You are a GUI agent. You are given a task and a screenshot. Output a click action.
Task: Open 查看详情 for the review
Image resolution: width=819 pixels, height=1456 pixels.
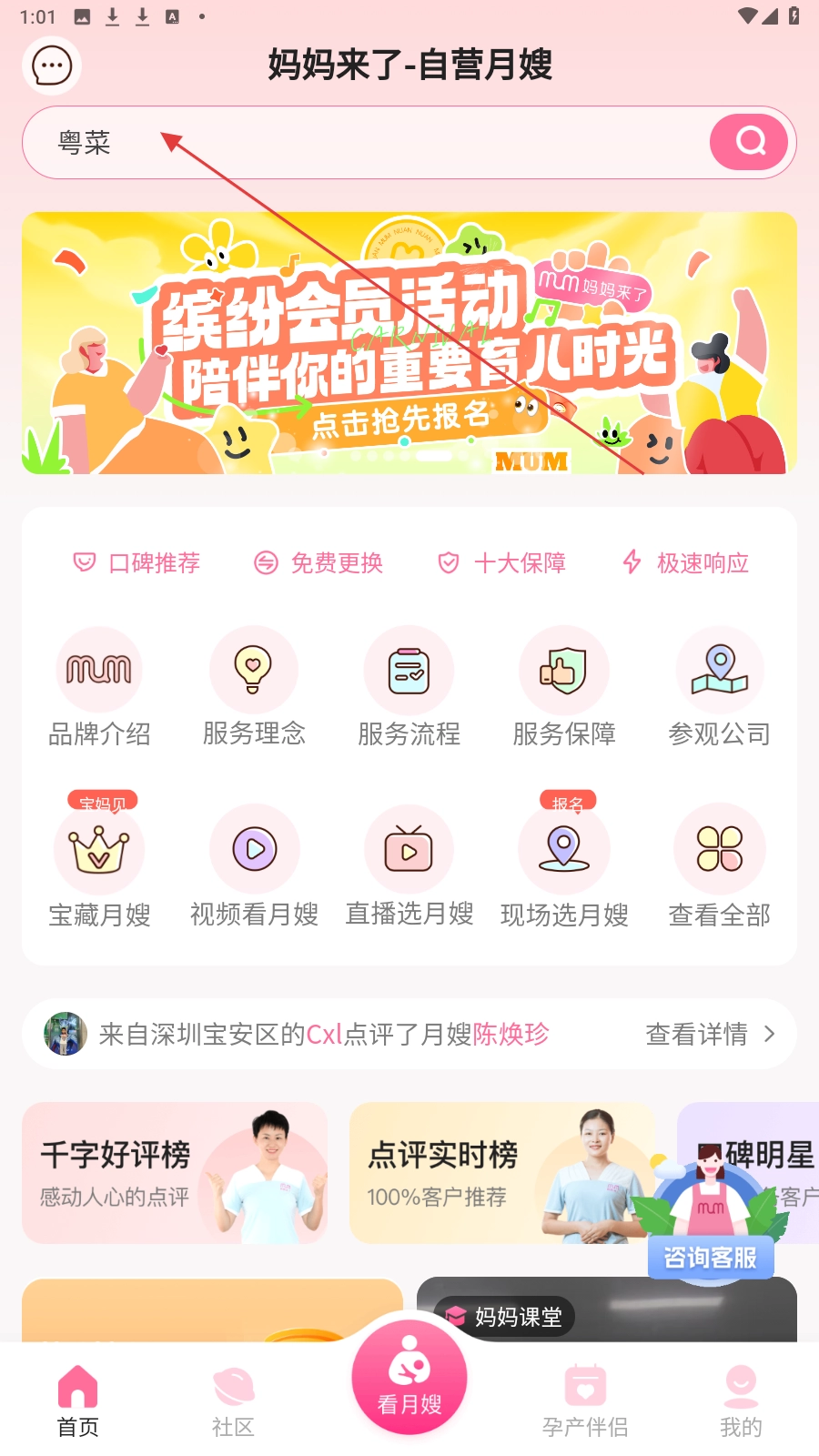tap(710, 1034)
